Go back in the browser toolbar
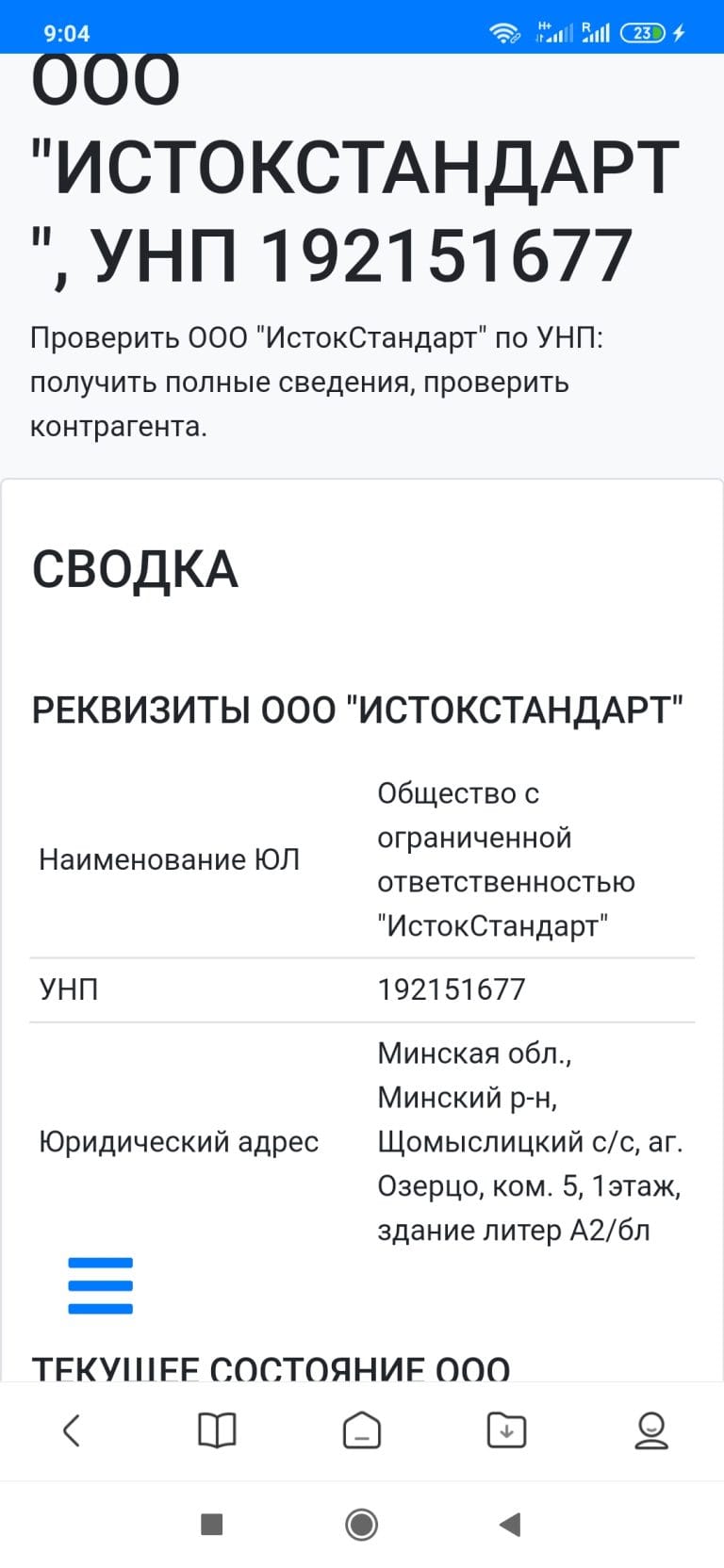The width and height of the screenshot is (724, 1568). point(72,1430)
